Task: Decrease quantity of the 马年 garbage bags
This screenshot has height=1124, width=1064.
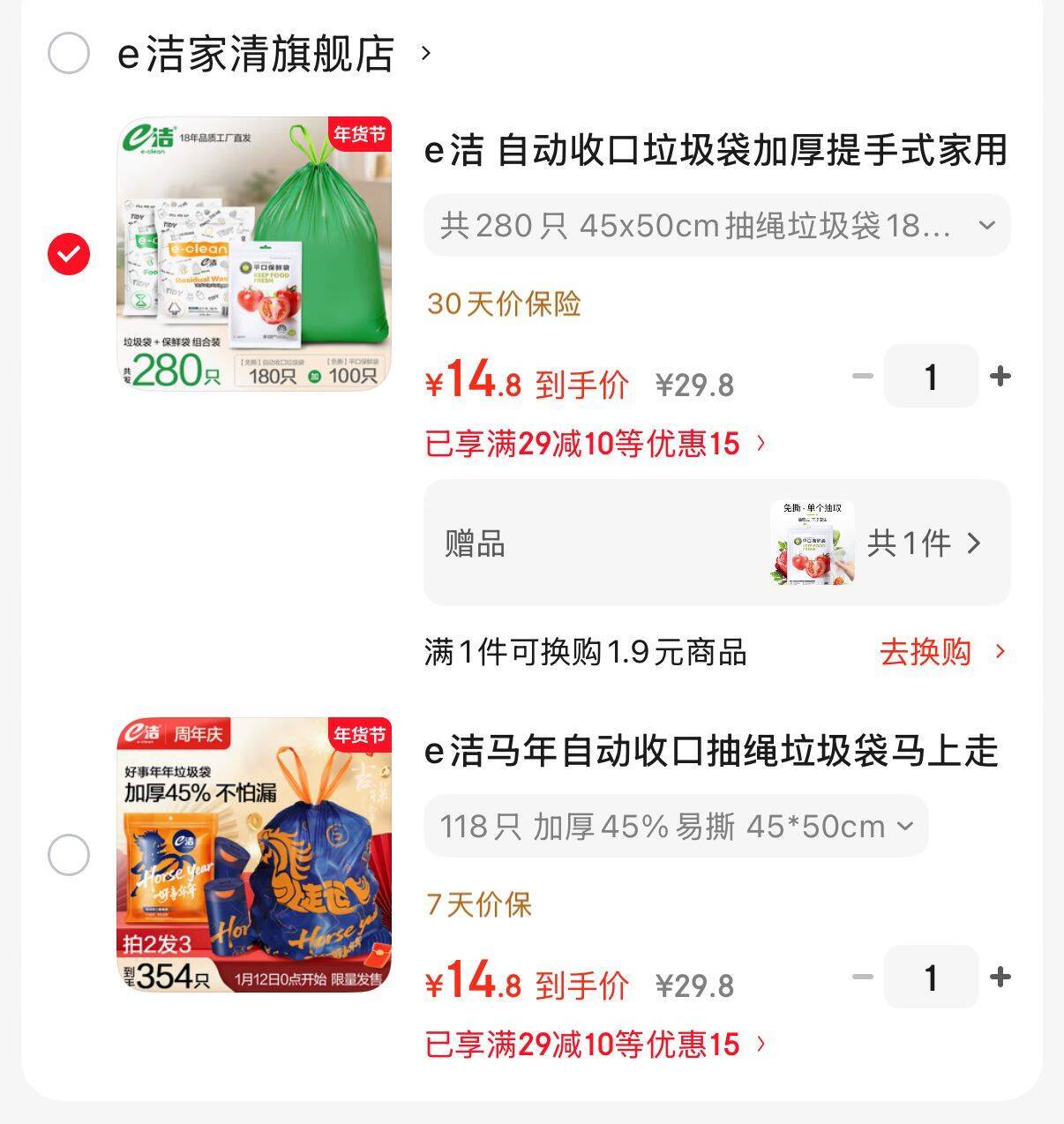Action: (862, 978)
